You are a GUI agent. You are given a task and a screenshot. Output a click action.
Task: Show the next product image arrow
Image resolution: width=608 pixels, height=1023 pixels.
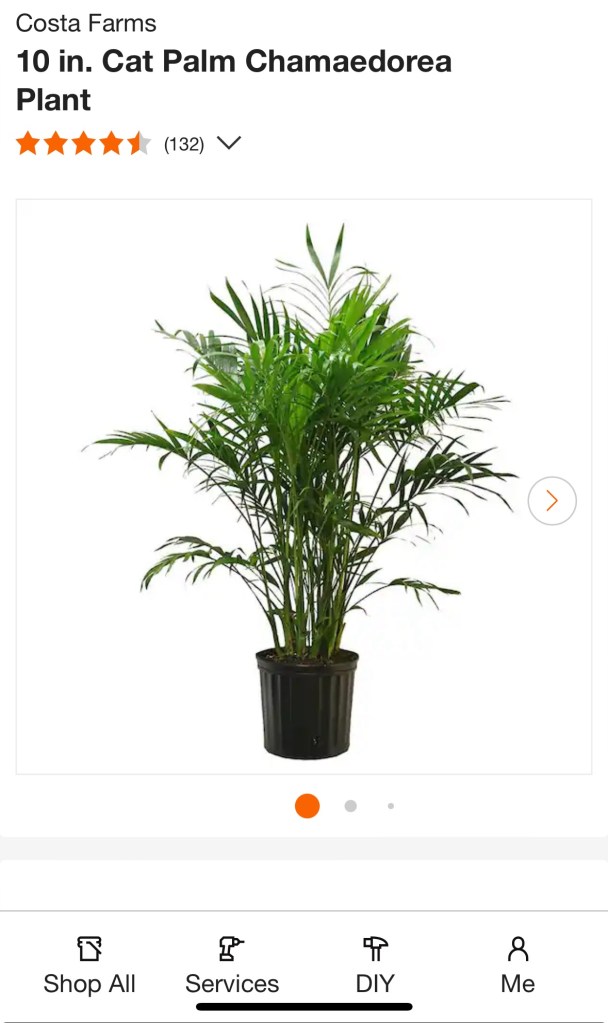[x=552, y=500]
